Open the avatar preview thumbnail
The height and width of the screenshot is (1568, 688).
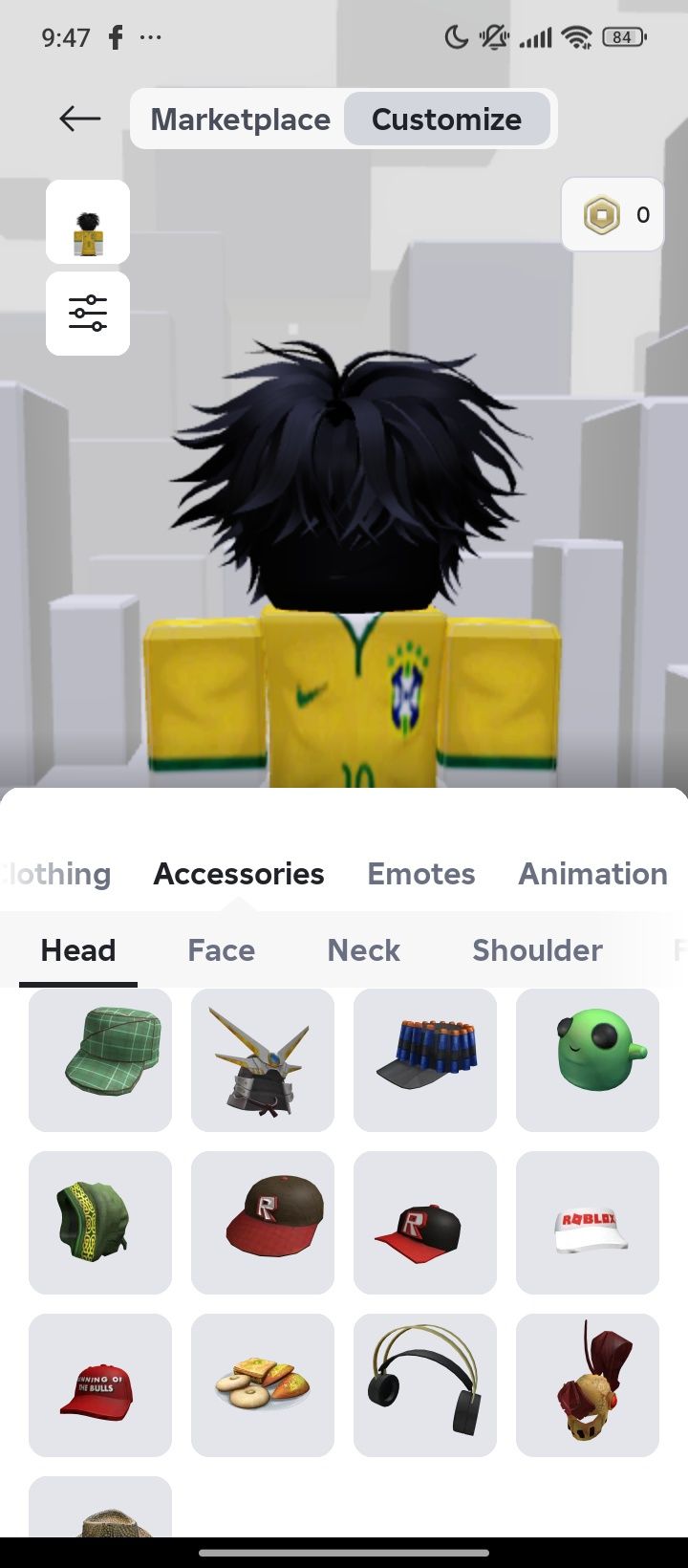pyautogui.click(x=88, y=222)
